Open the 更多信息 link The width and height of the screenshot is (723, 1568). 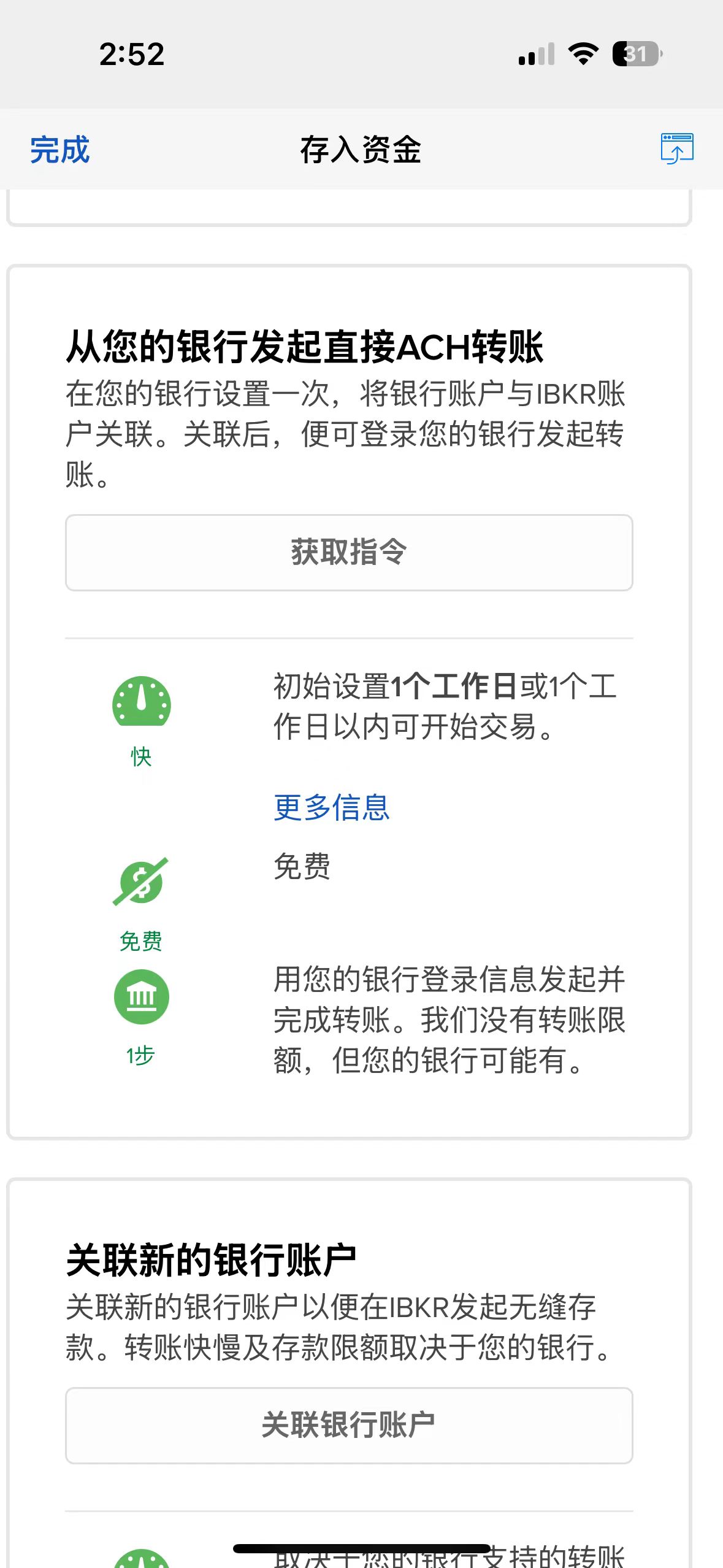[x=331, y=807]
